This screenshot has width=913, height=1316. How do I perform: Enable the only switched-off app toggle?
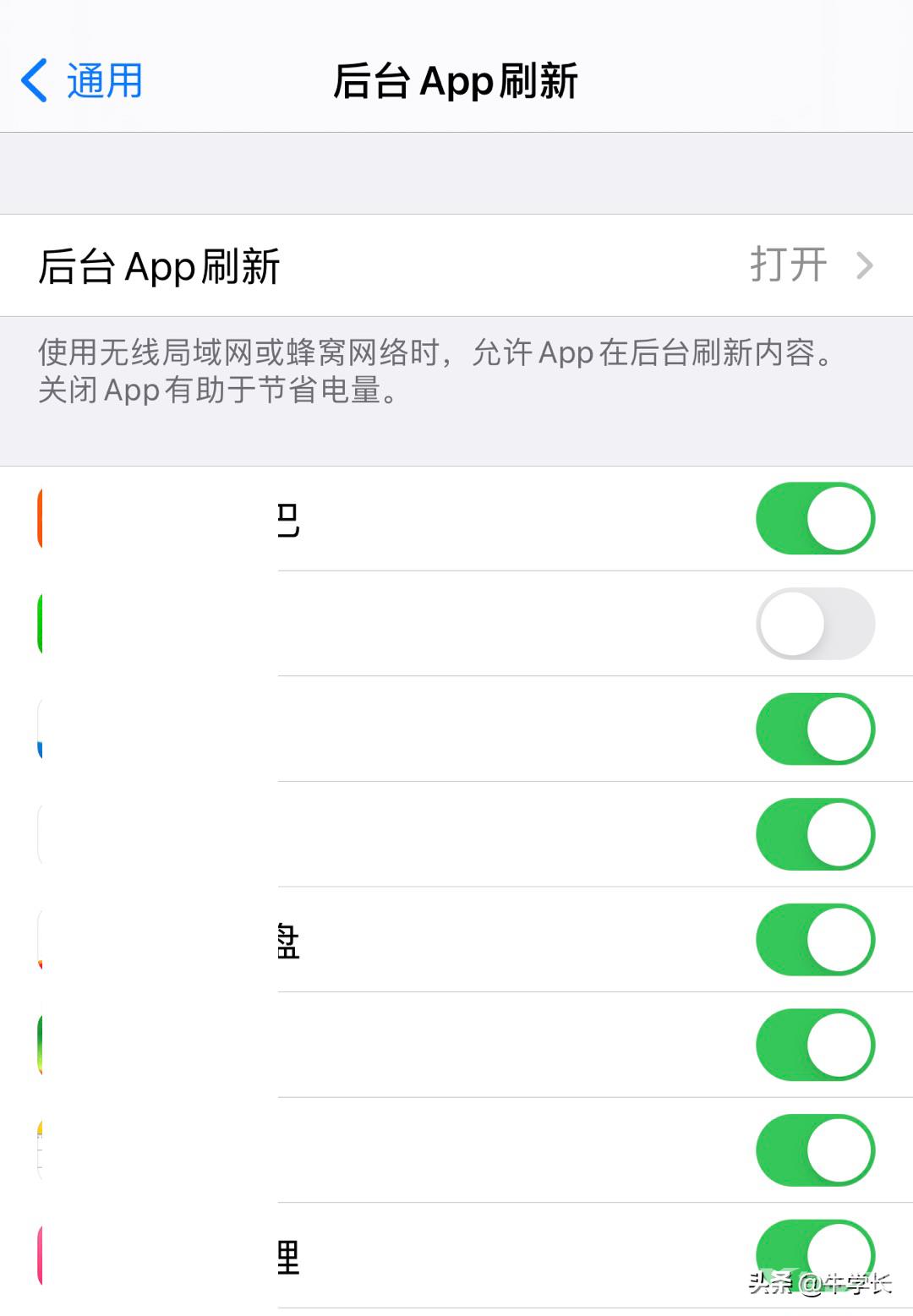[x=814, y=624]
